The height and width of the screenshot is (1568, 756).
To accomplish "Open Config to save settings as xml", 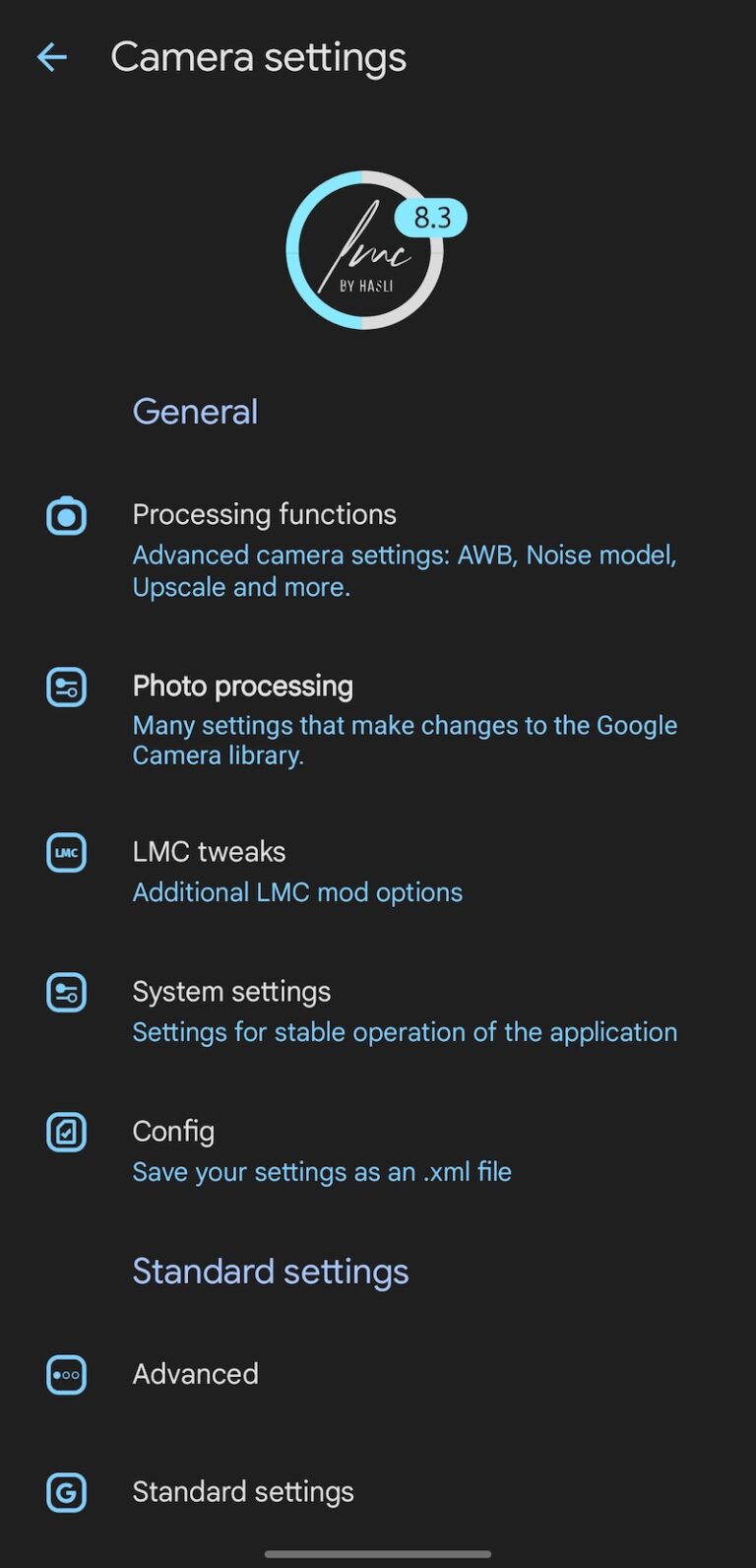I will click(173, 1132).
